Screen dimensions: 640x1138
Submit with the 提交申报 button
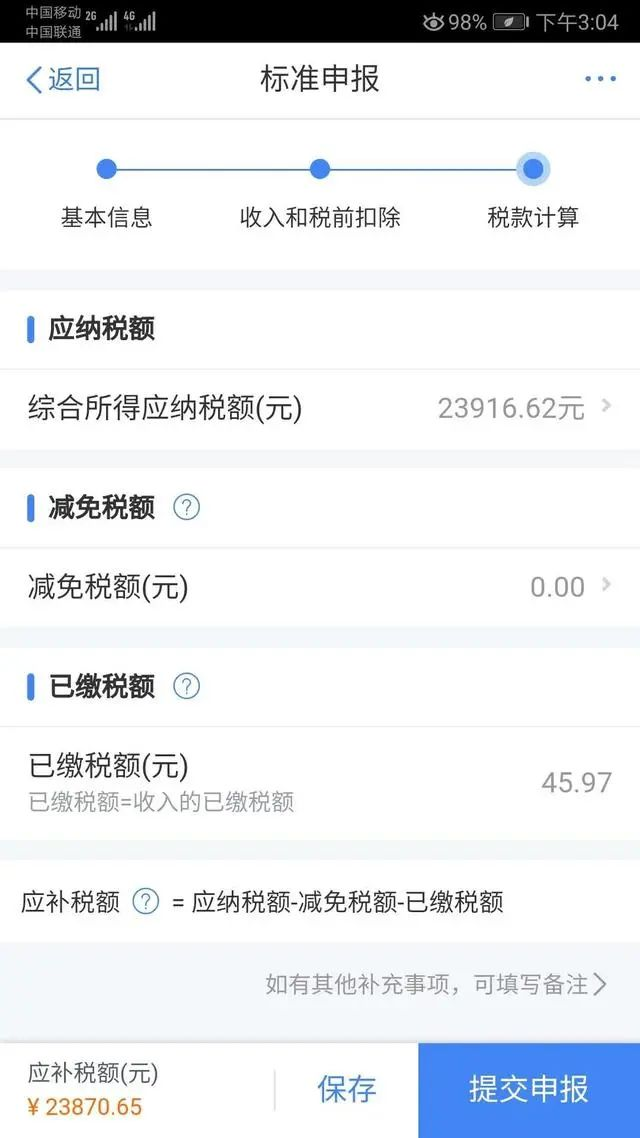(x=529, y=1090)
